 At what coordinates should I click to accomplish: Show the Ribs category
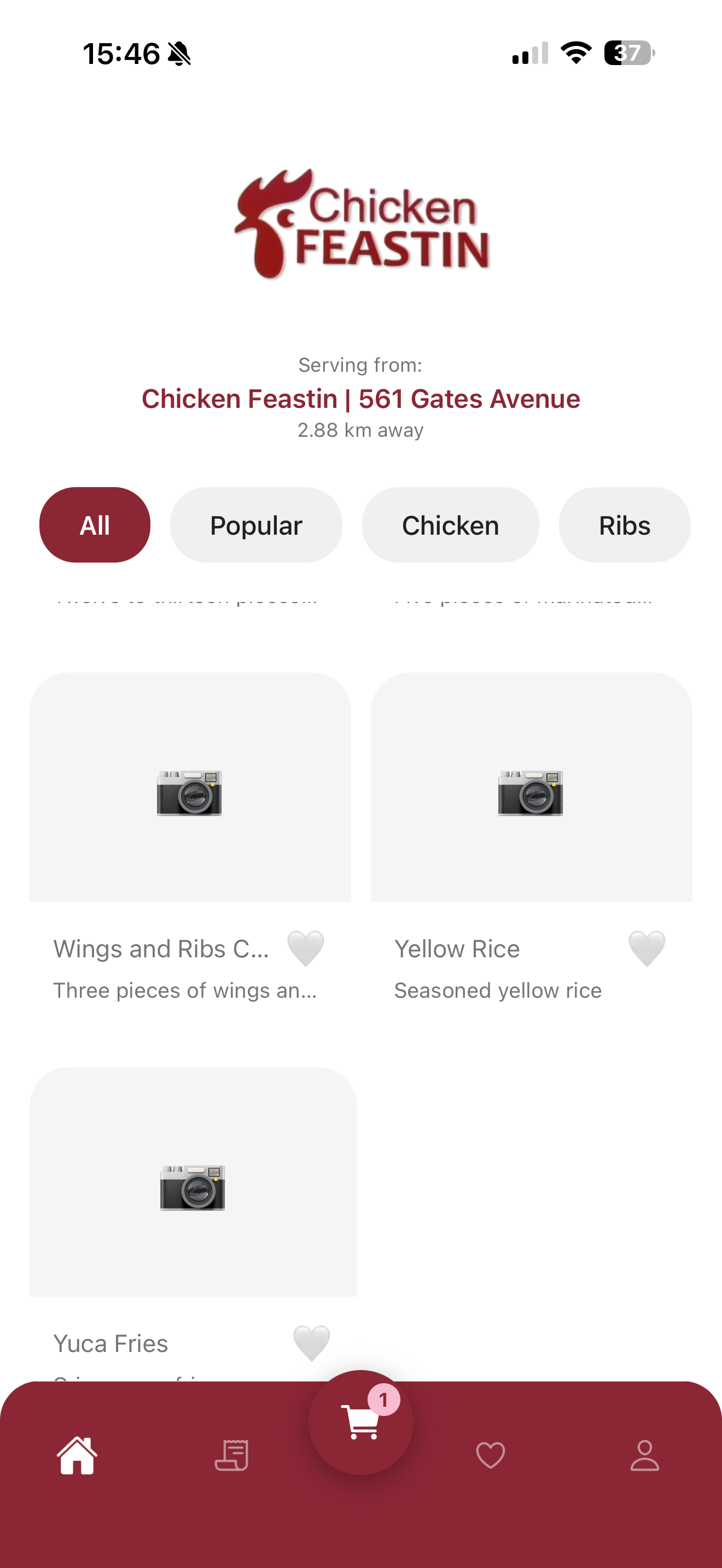(x=625, y=525)
